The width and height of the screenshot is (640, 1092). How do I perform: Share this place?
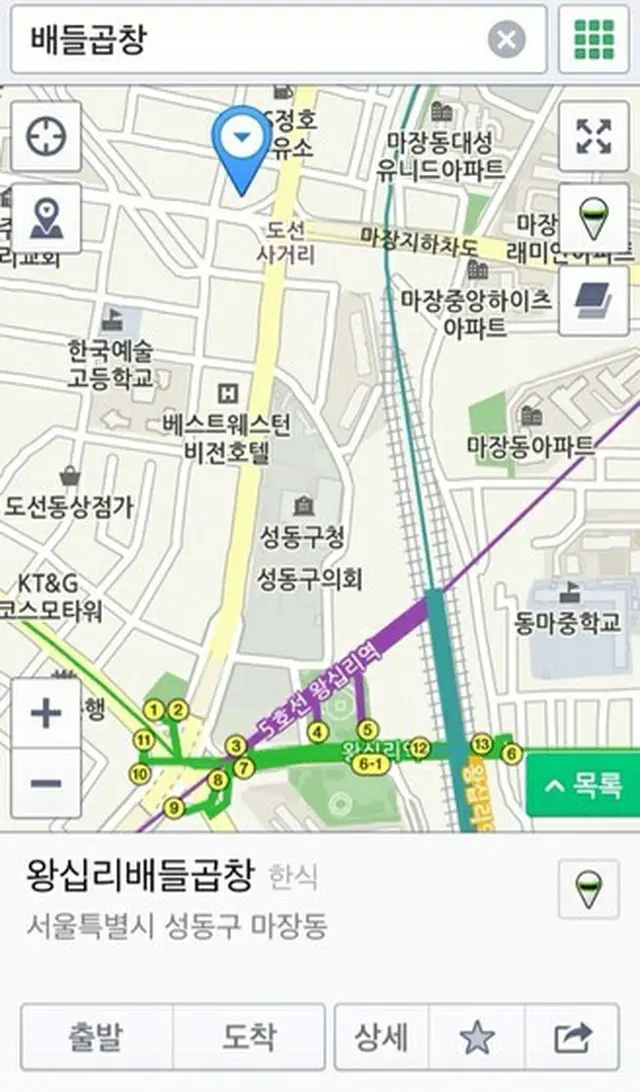coord(572,1036)
